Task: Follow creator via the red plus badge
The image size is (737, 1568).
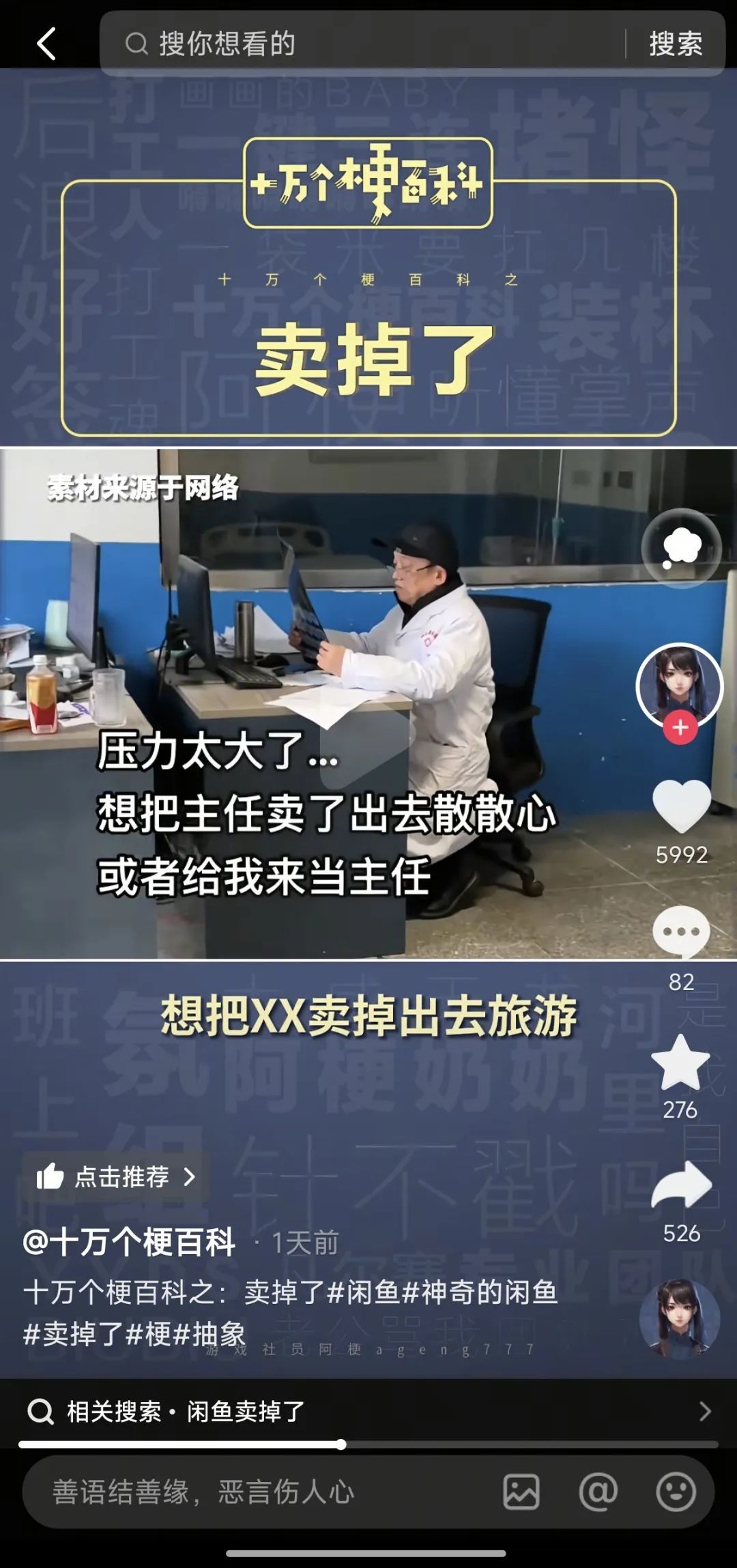Action: [x=680, y=727]
